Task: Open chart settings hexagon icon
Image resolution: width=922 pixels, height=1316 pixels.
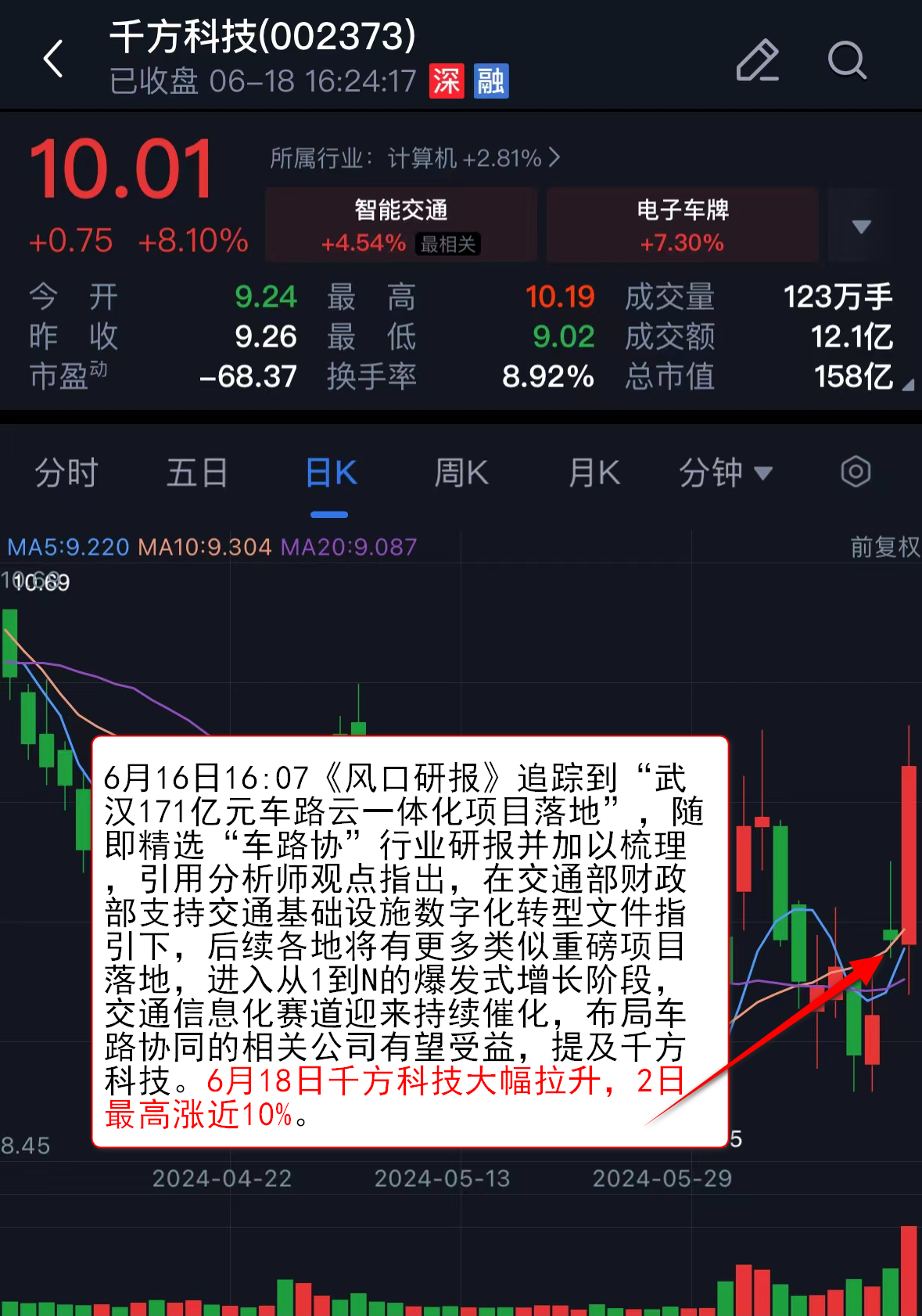Action: pos(856,472)
